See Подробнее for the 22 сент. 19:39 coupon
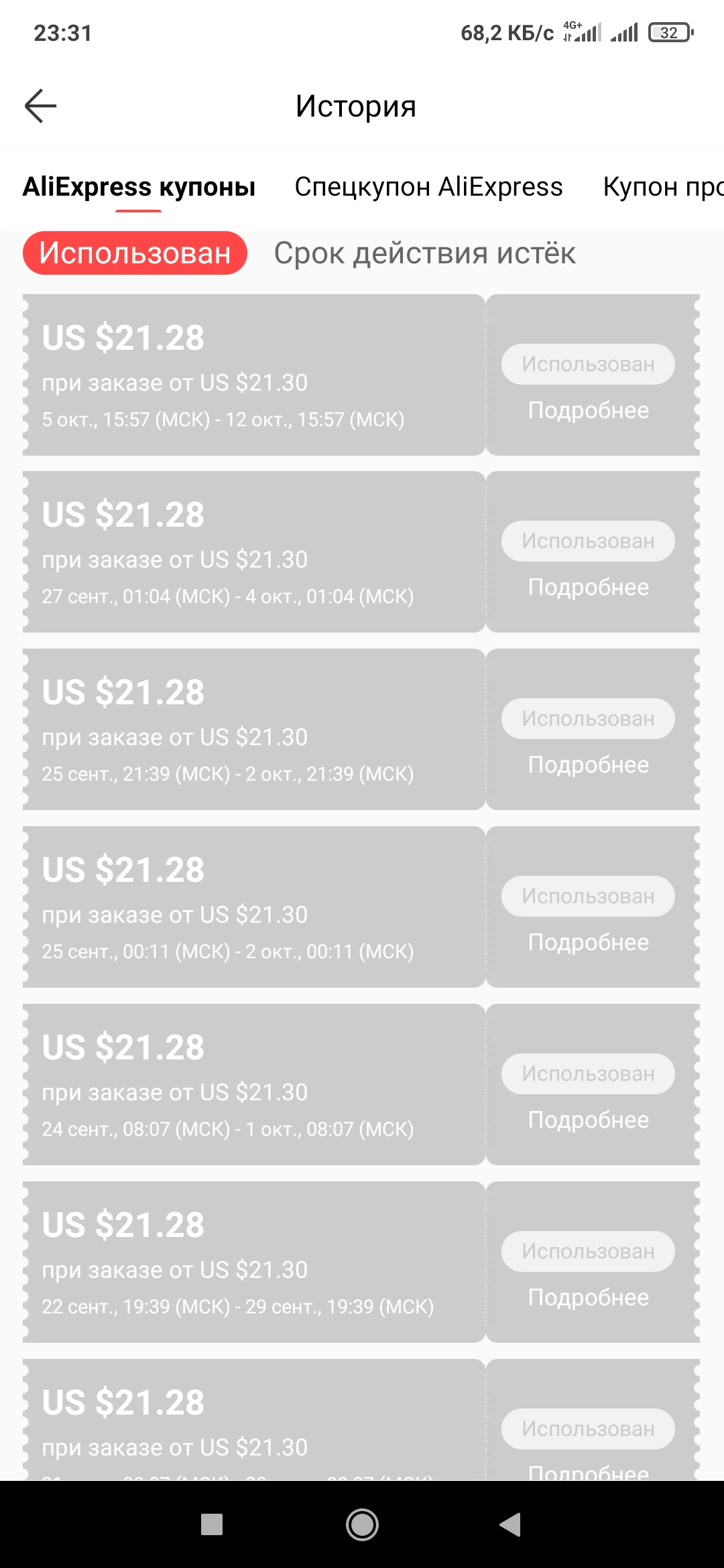The height and width of the screenshot is (1568, 724). pyautogui.click(x=588, y=1297)
